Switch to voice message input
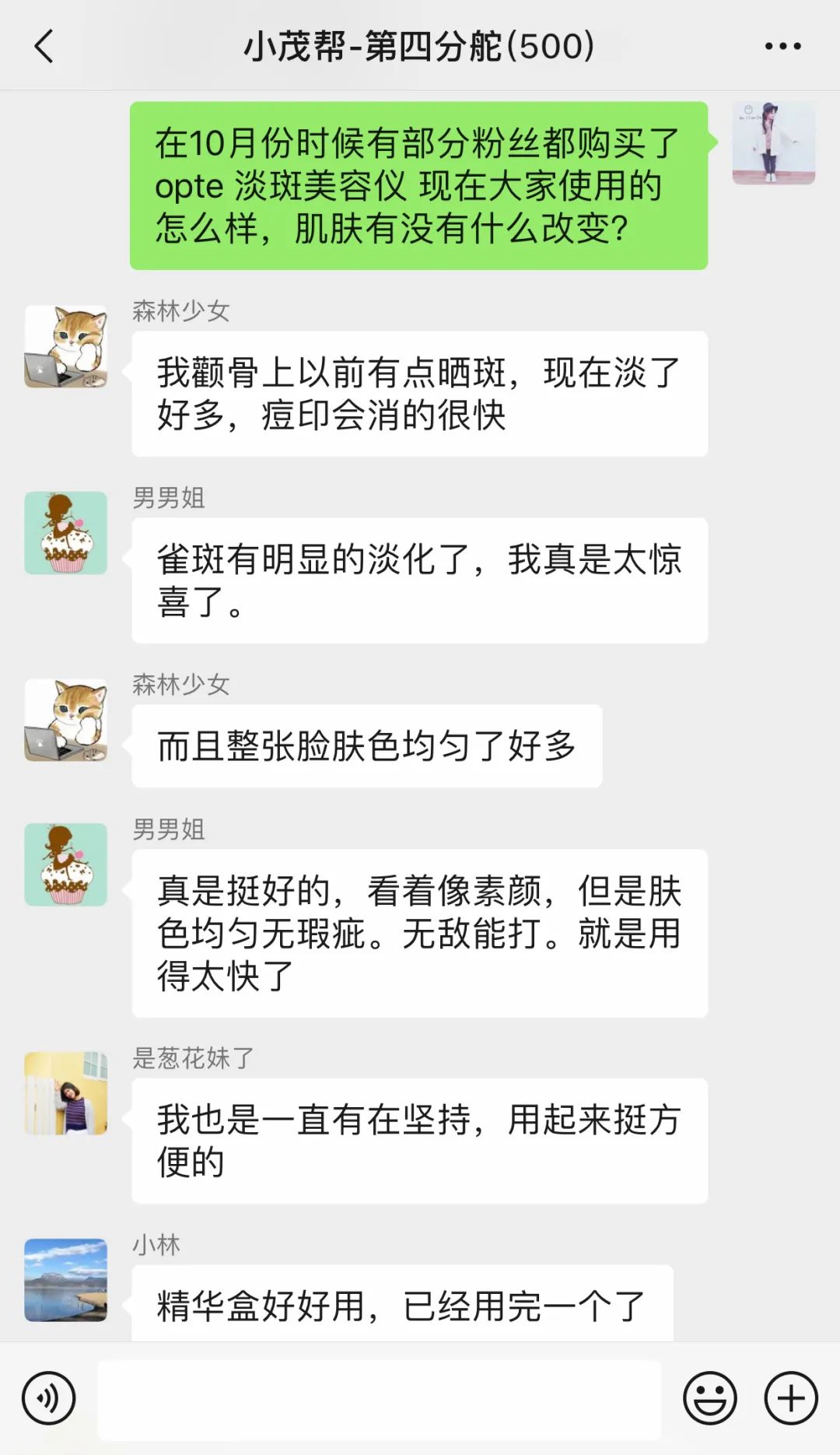 coord(48,1398)
